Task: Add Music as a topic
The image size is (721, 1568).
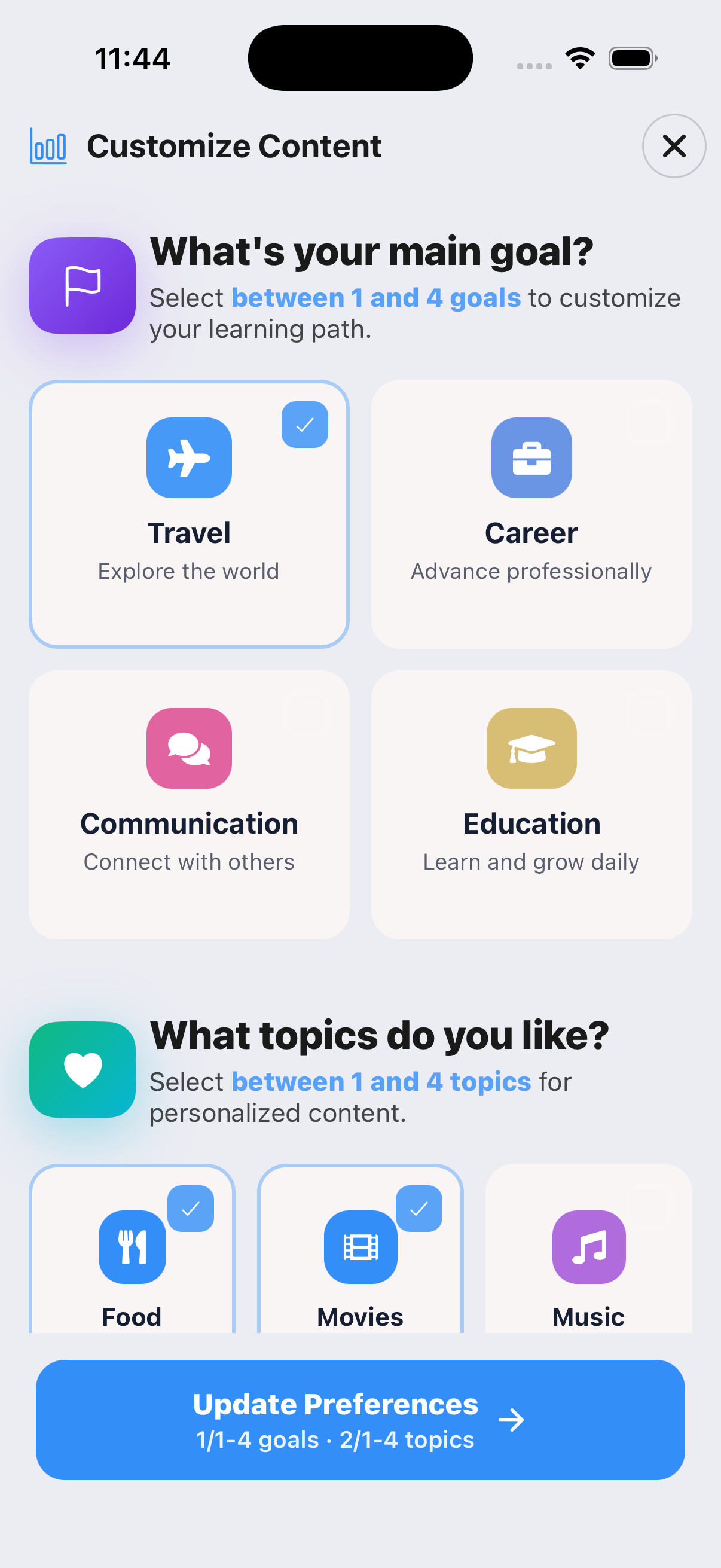Action: pyautogui.click(x=588, y=1254)
